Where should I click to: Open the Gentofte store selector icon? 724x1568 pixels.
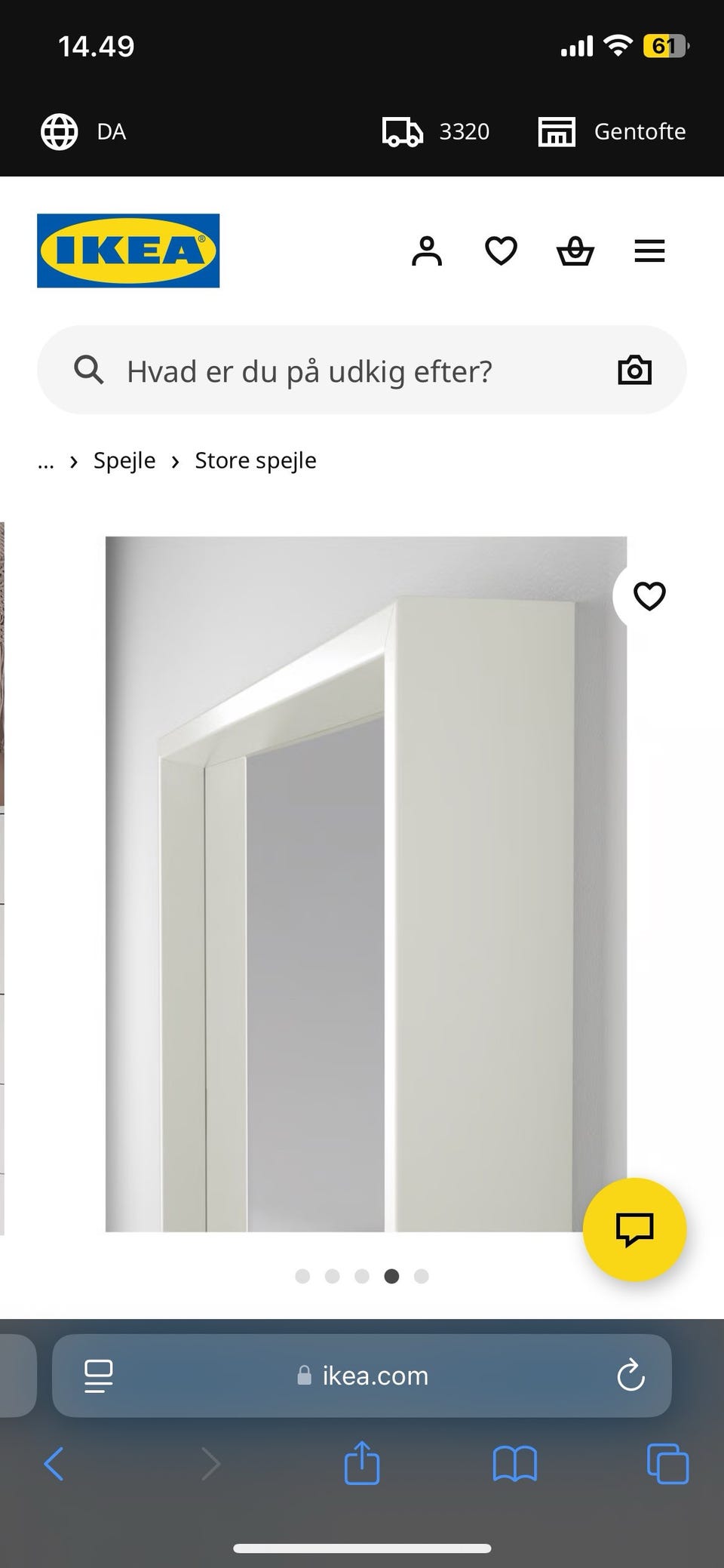point(556,131)
